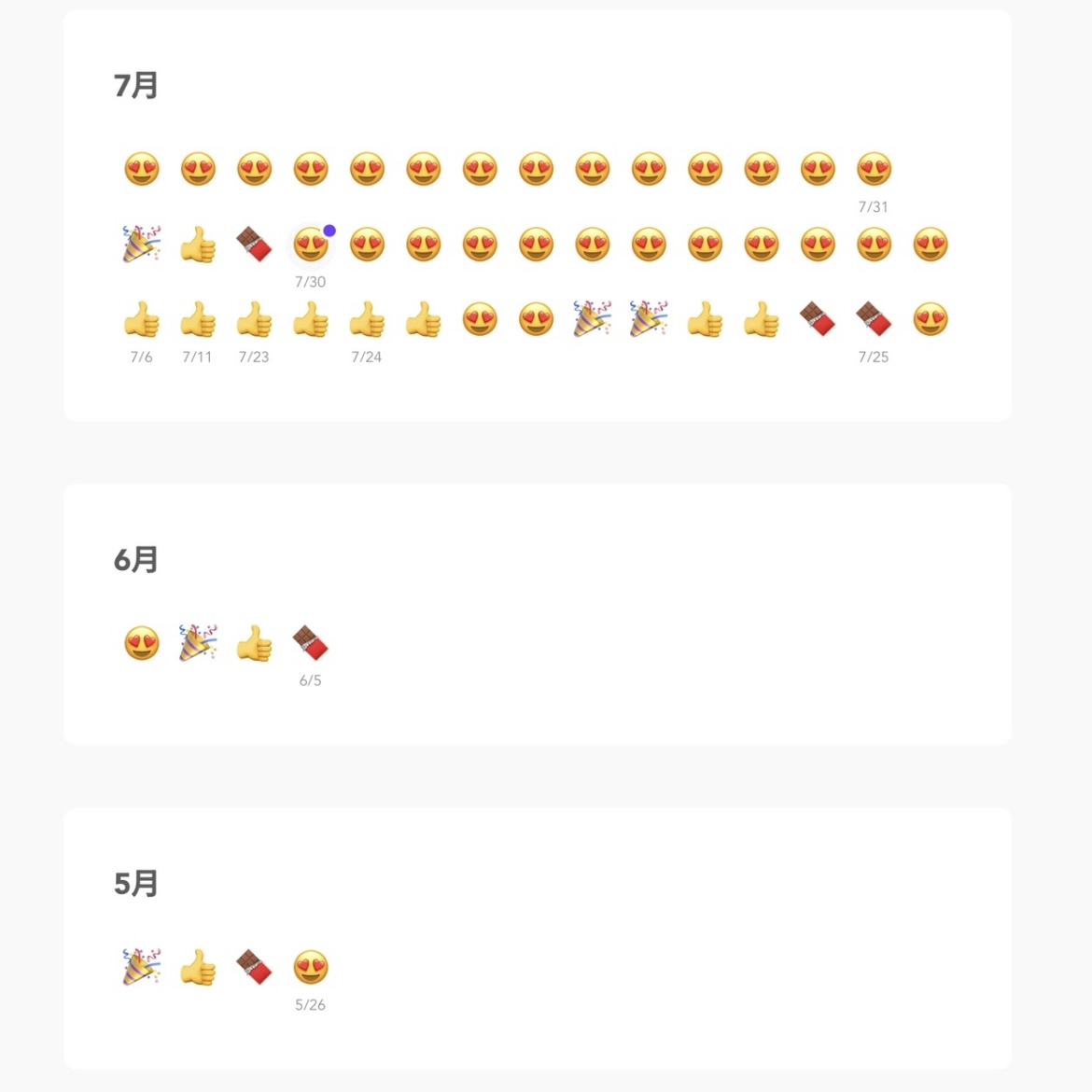The height and width of the screenshot is (1092, 1092).
Task: View June's thumbs-up entry
Action: click(x=254, y=644)
